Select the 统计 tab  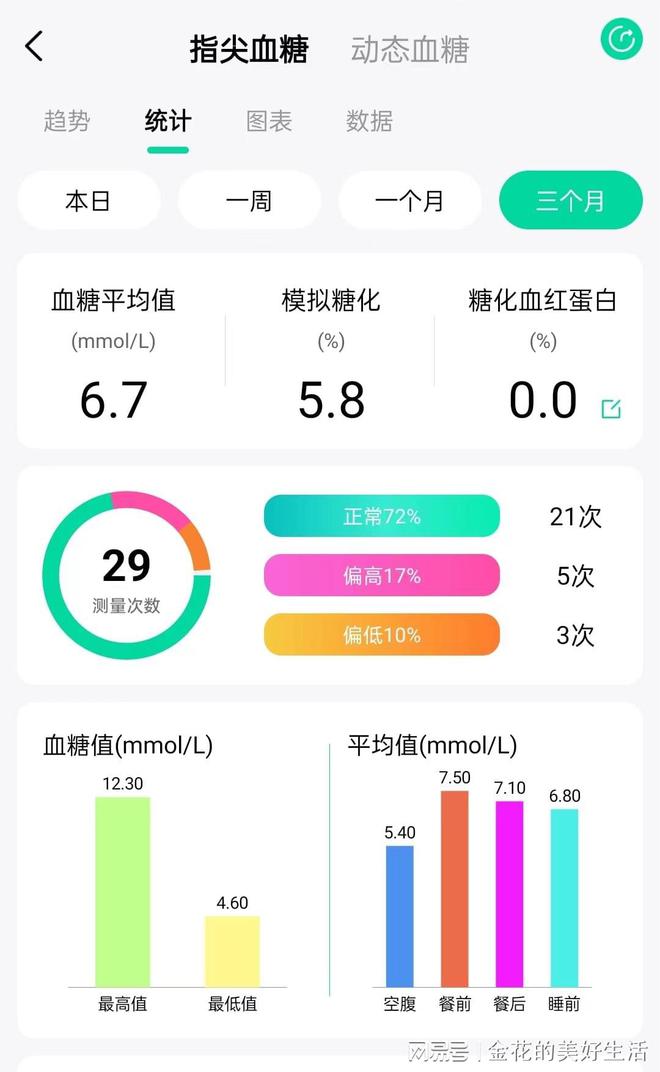168,121
